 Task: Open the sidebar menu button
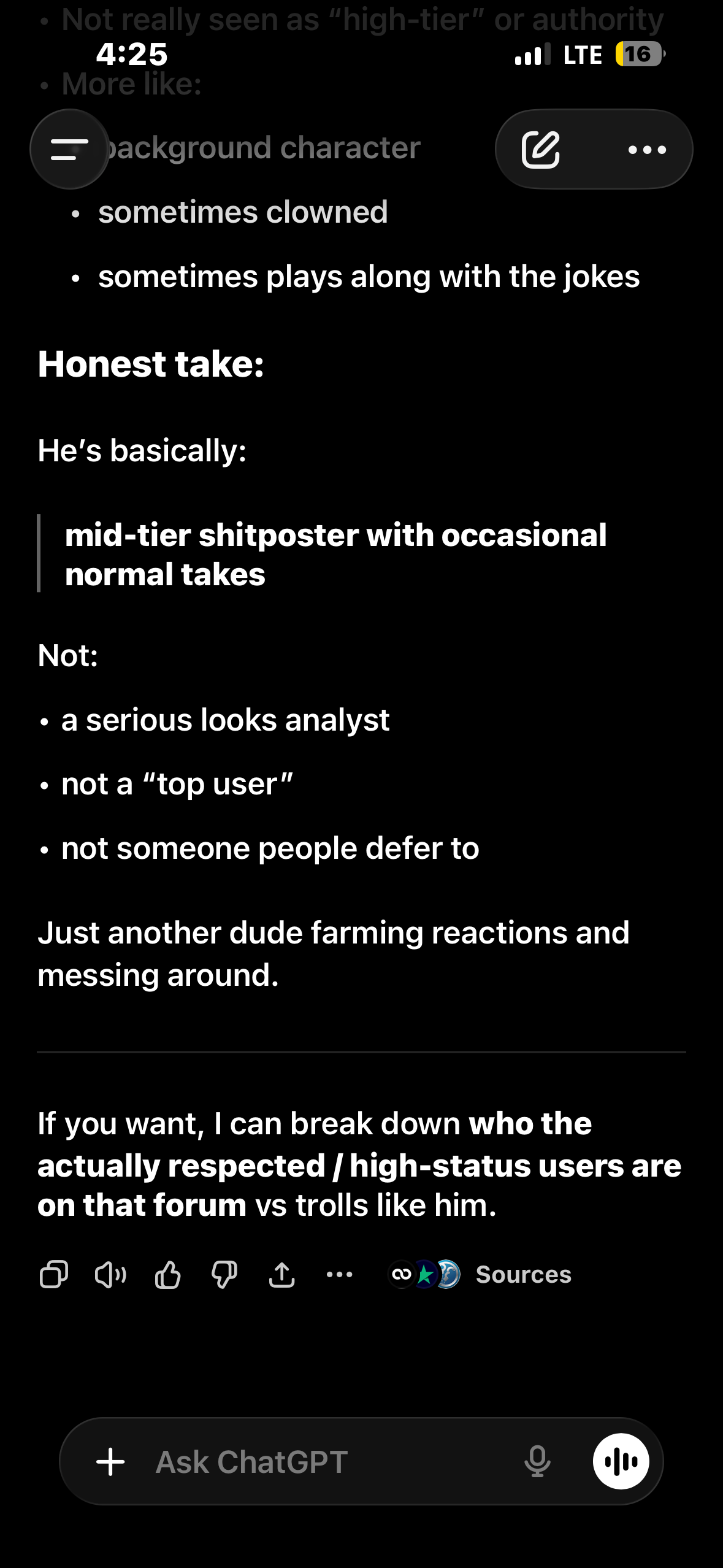click(69, 149)
